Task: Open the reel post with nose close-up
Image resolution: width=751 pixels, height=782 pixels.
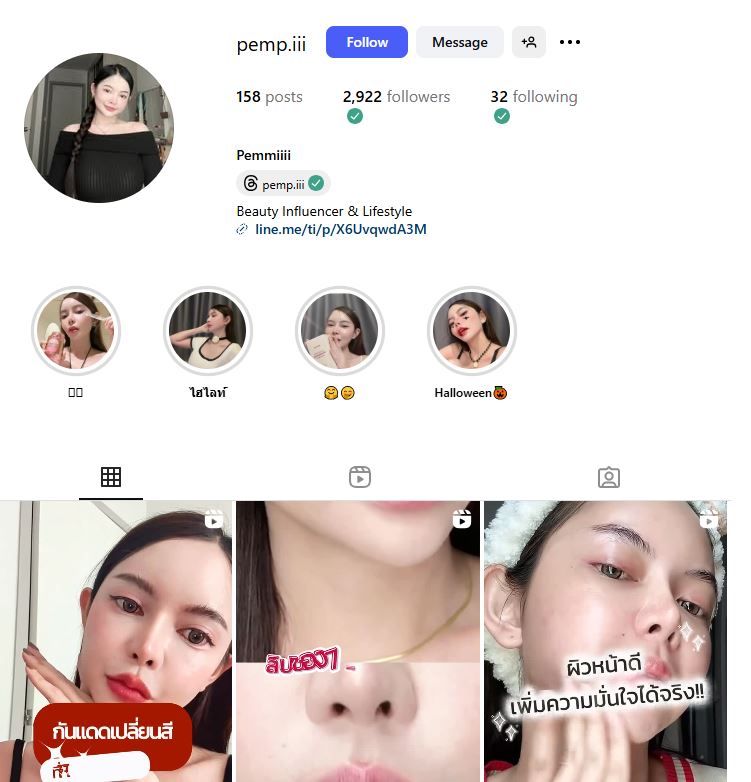Action: 357,640
